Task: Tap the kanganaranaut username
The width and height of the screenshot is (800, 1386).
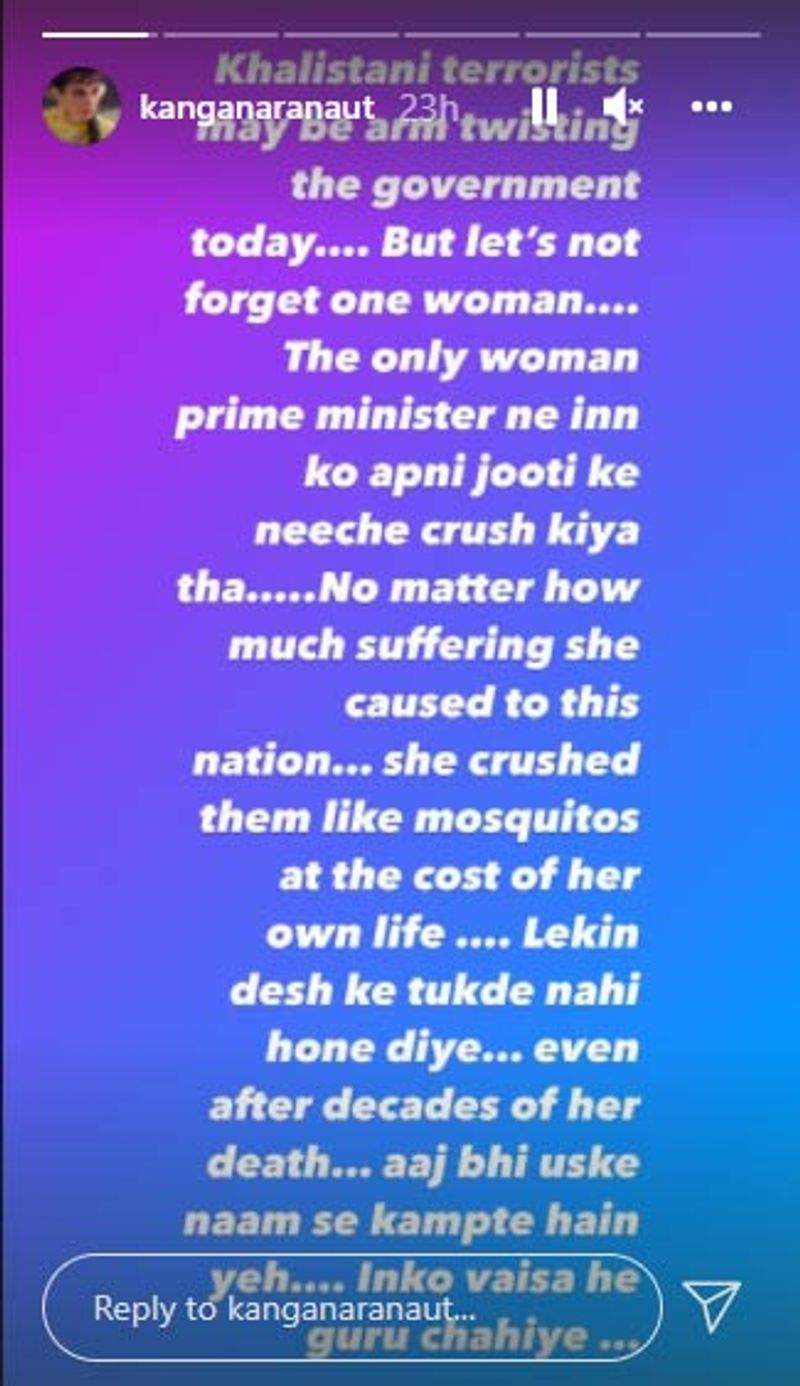Action: point(256,107)
